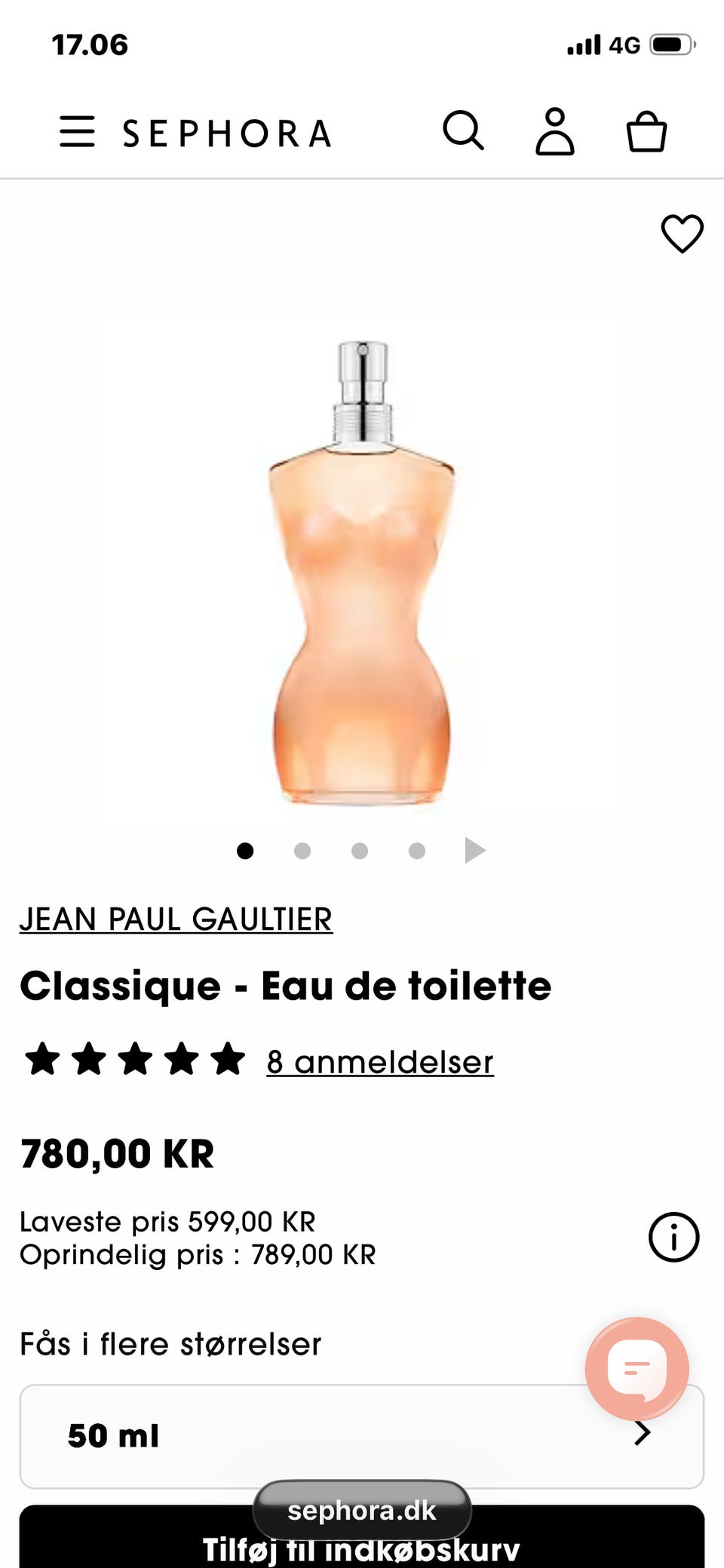This screenshot has height=1568, width=724.
Task: Play the product video with the arrow
Action: [x=475, y=849]
